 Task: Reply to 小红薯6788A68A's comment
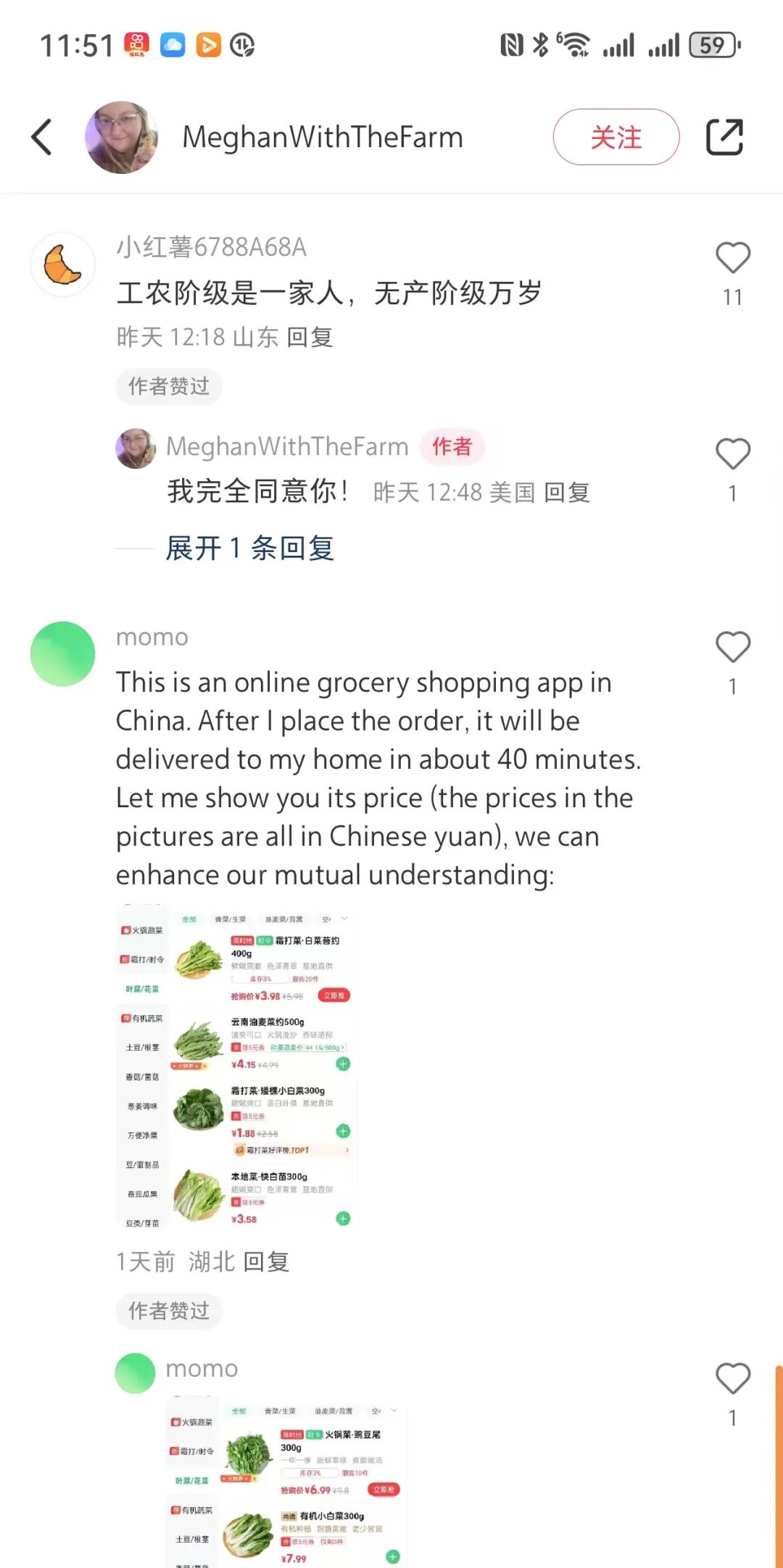310,337
